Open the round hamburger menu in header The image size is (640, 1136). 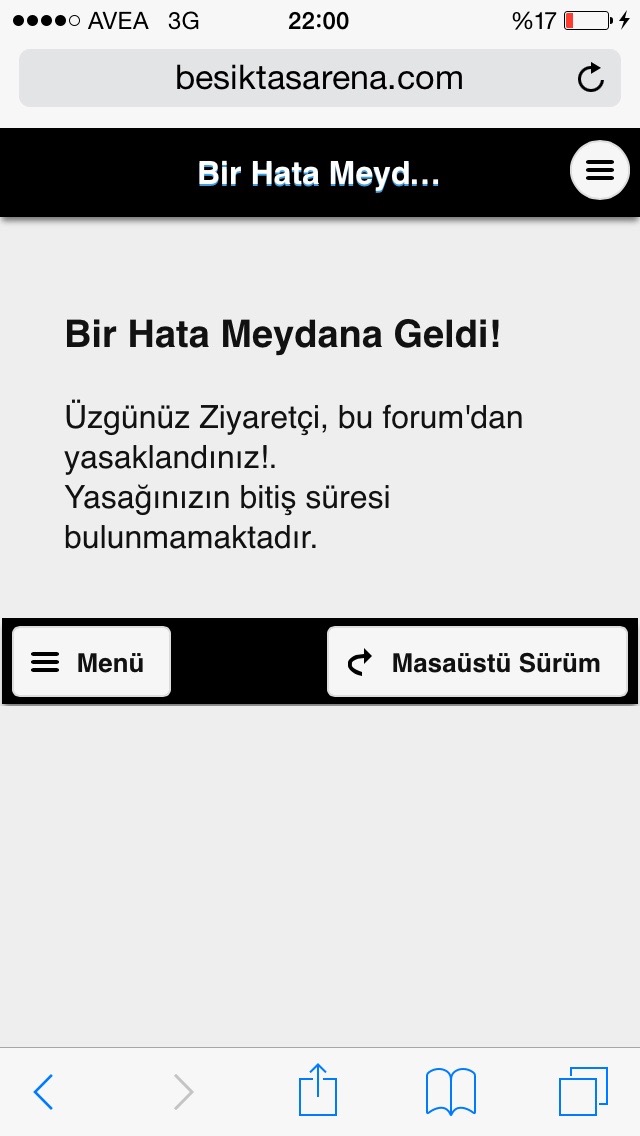pyautogui.click(x=599, y=170)
